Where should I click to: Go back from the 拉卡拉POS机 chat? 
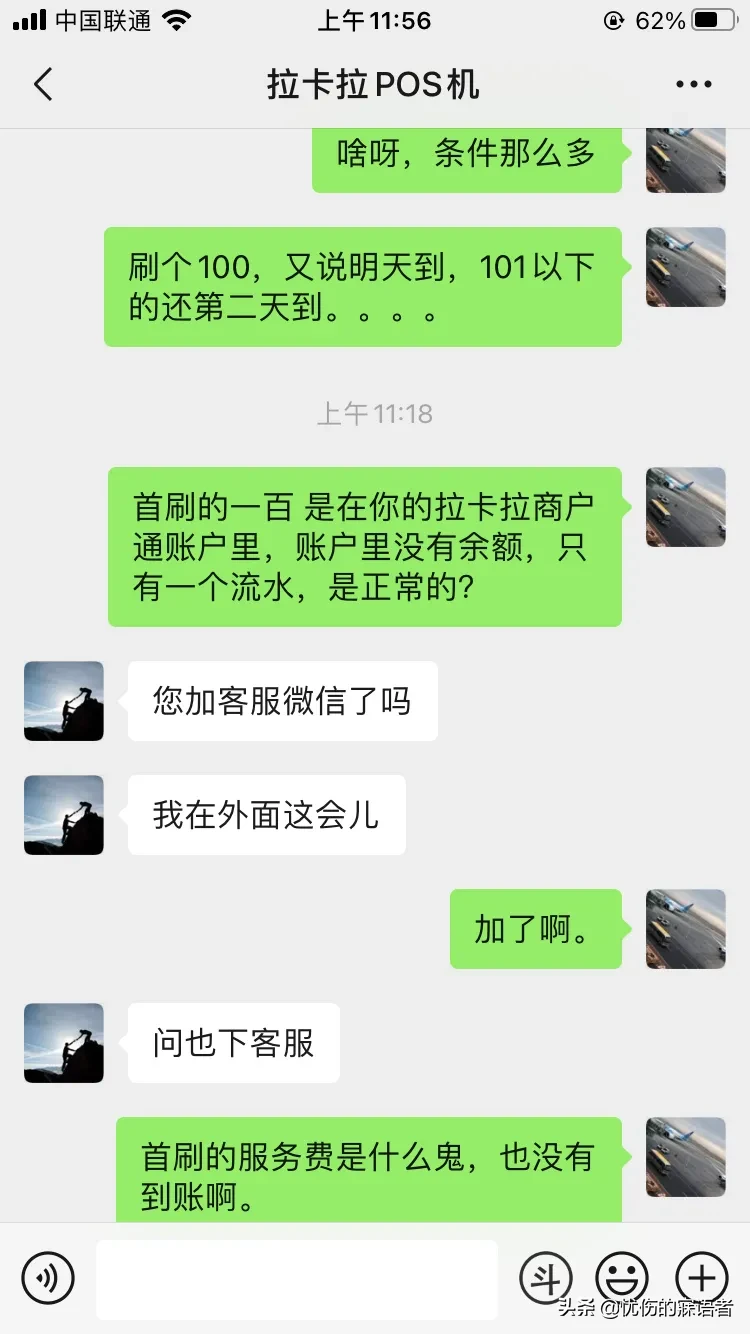coord(43,85)
